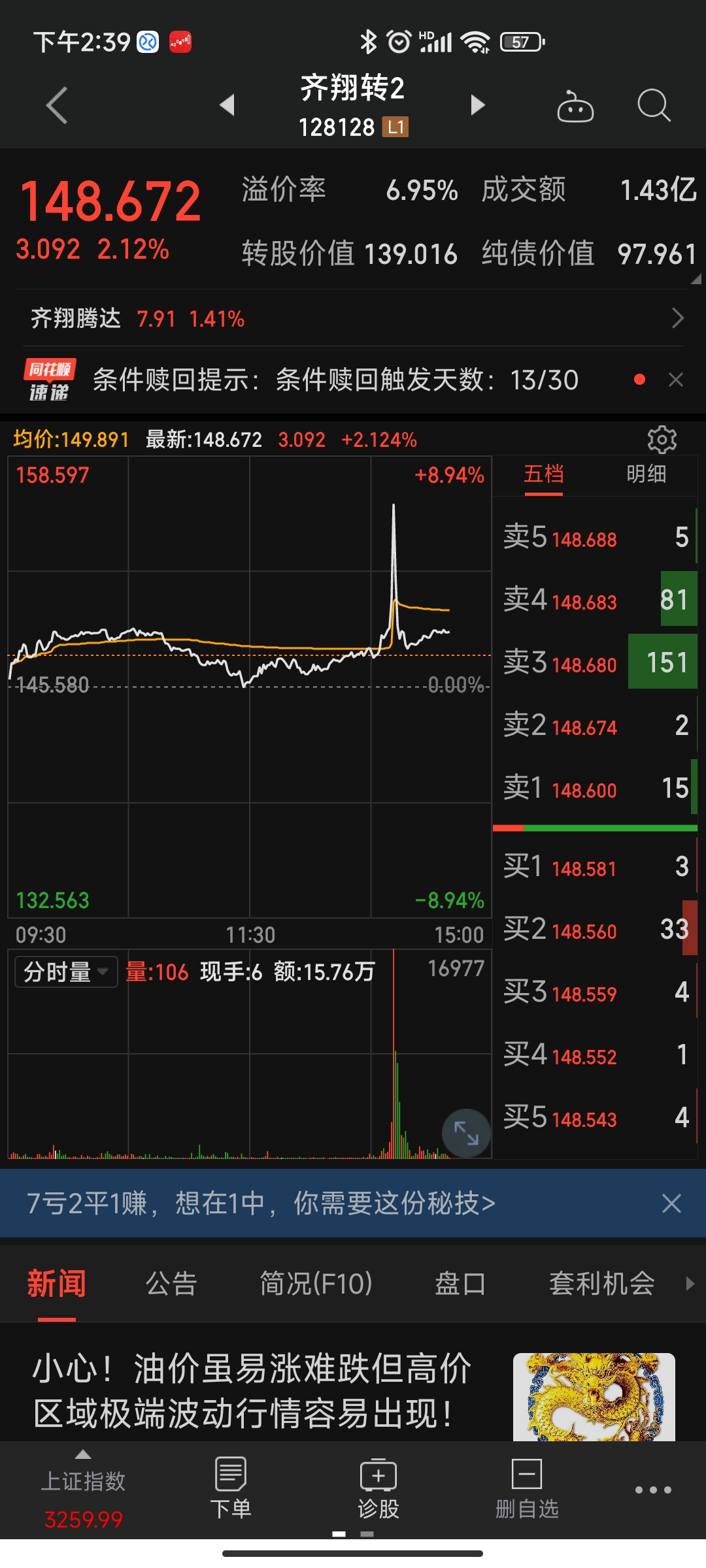This screenshot has width=706, height=1568.
Task: Open the 齐翔腾达 underlying stock row
Action: [x=353, y=319]
